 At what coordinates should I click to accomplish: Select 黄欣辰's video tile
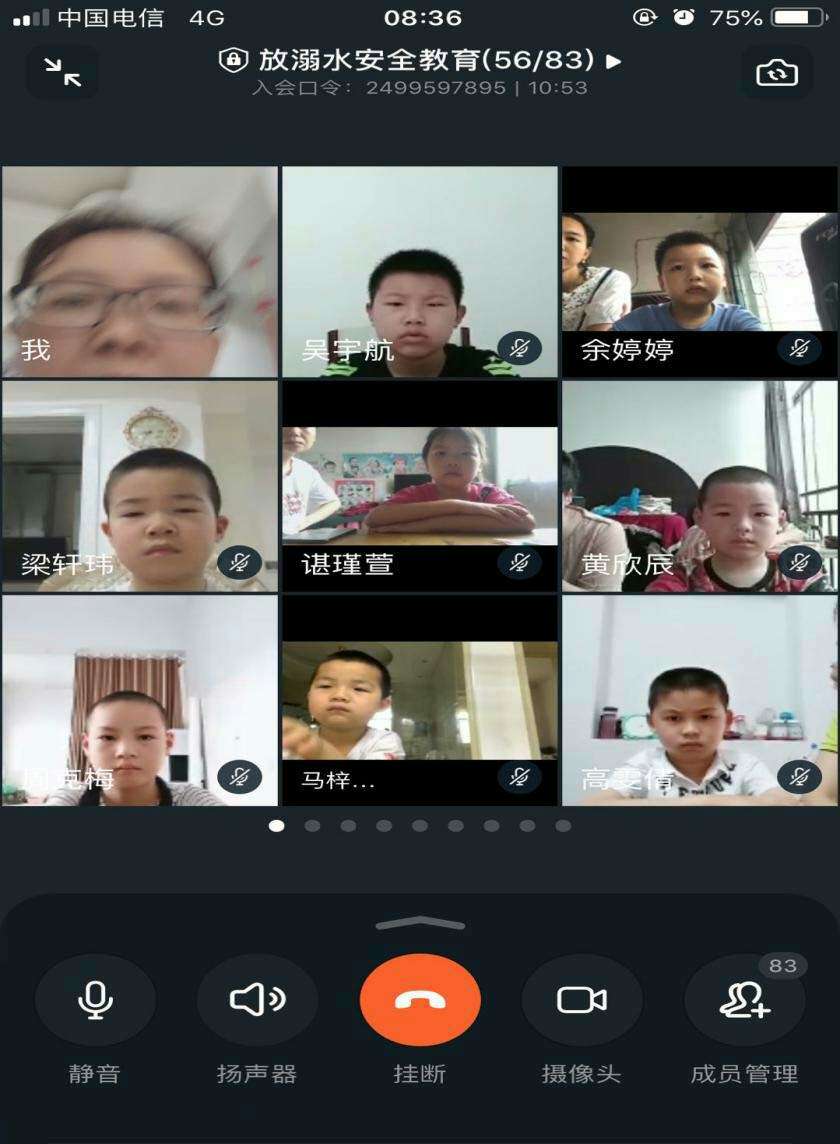(x=699, y=486)
